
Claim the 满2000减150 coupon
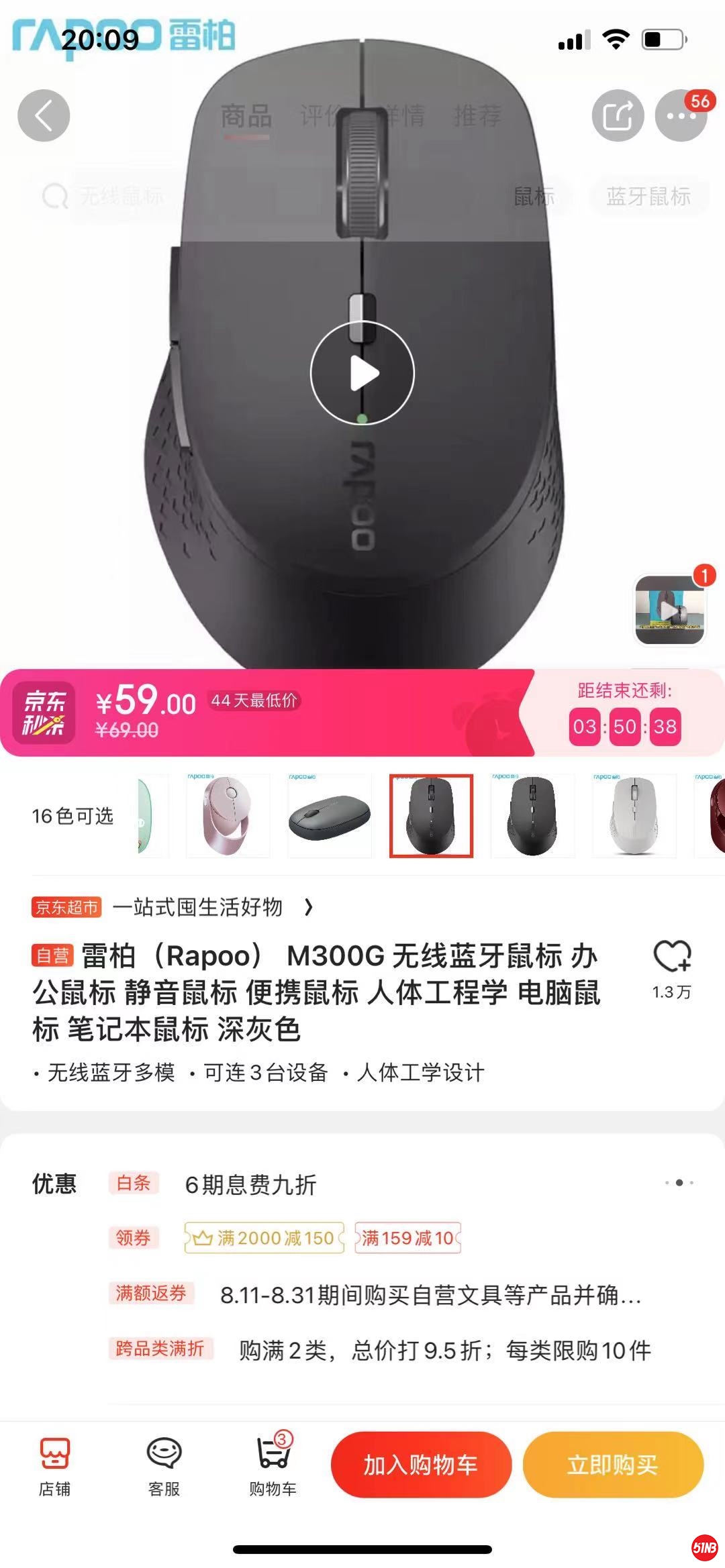pyautogui.click(x=264, y=1238)
